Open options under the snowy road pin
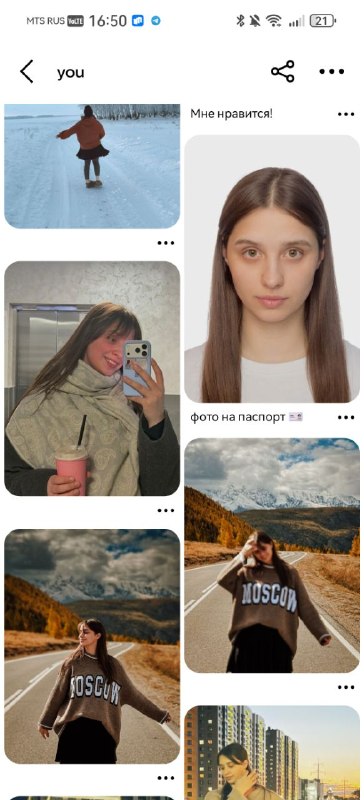Viewport: 364px width, 800px height. [x=166, y=243]
